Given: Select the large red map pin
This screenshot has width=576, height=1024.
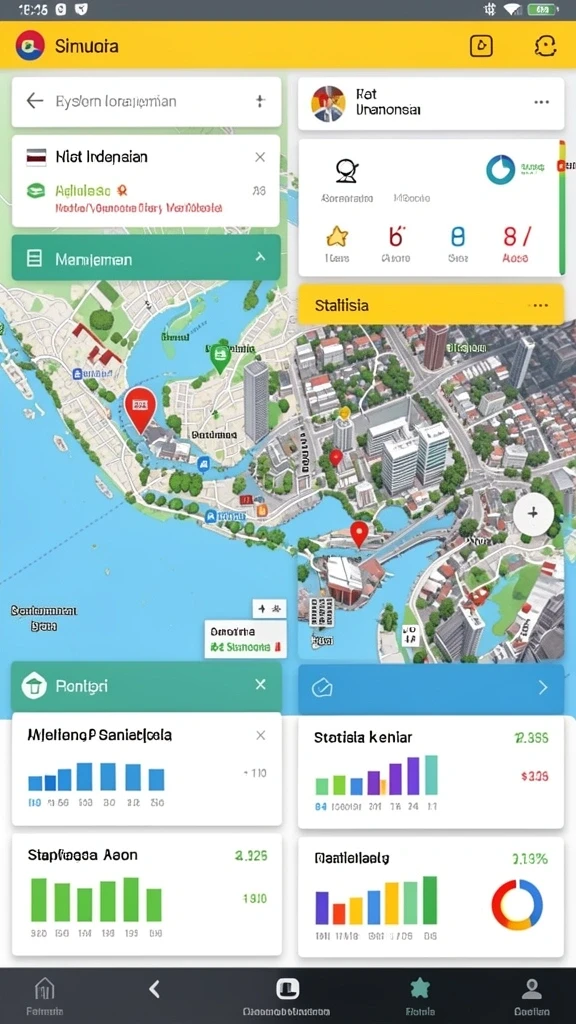Looking at the screenshot, I should [140, 410].
